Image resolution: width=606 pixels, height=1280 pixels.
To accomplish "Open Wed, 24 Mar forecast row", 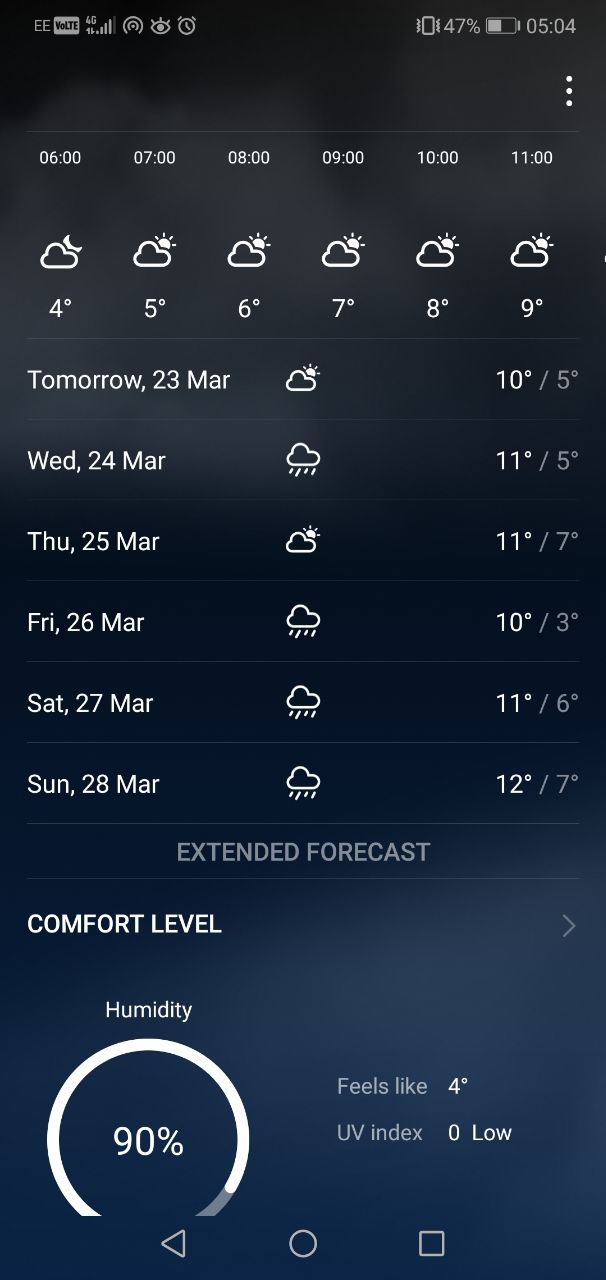I will [303, 460].
